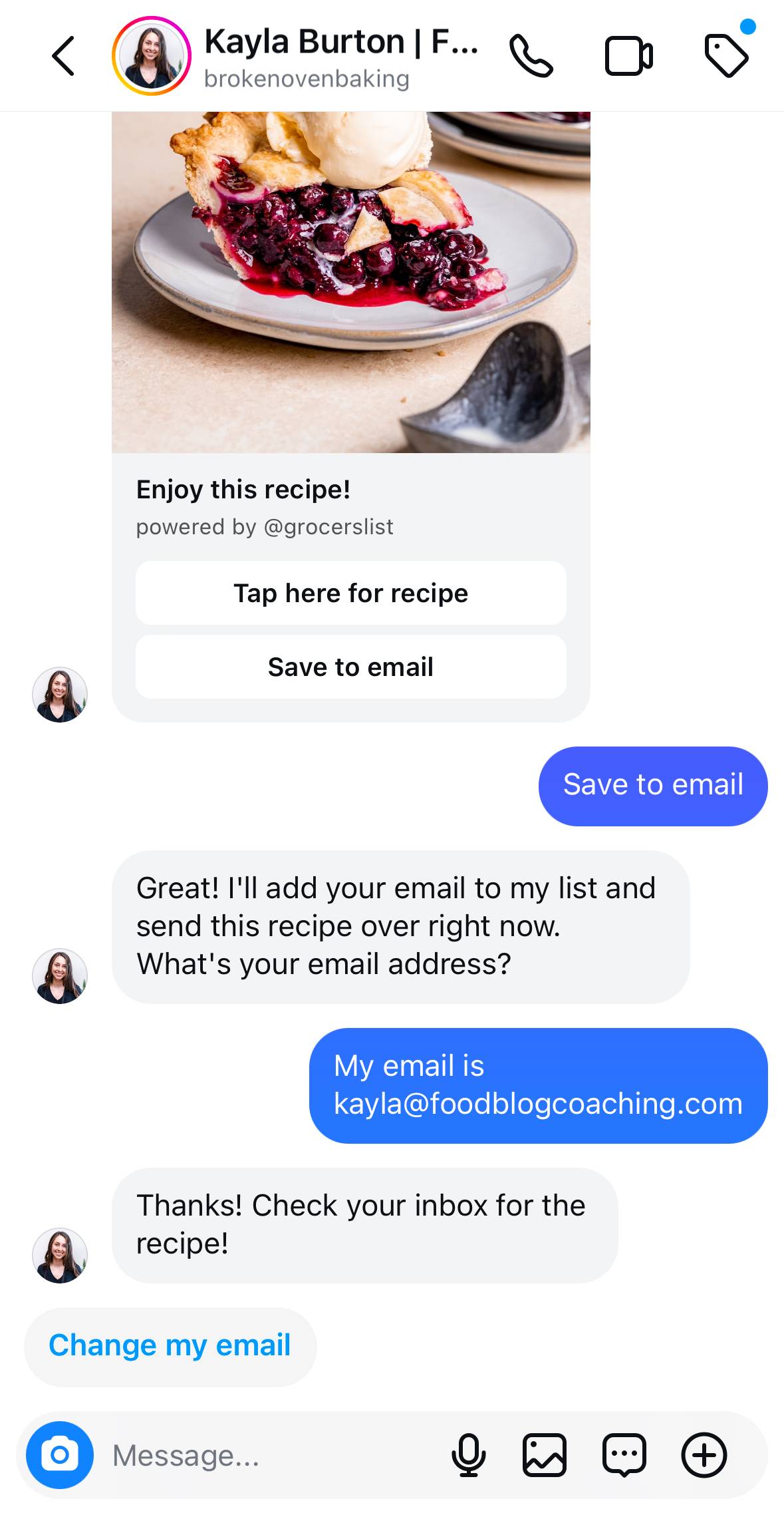The width and height of the screenshot is (784, 1515).
Task: Focus the Message text field
Action: (266, 1455)
